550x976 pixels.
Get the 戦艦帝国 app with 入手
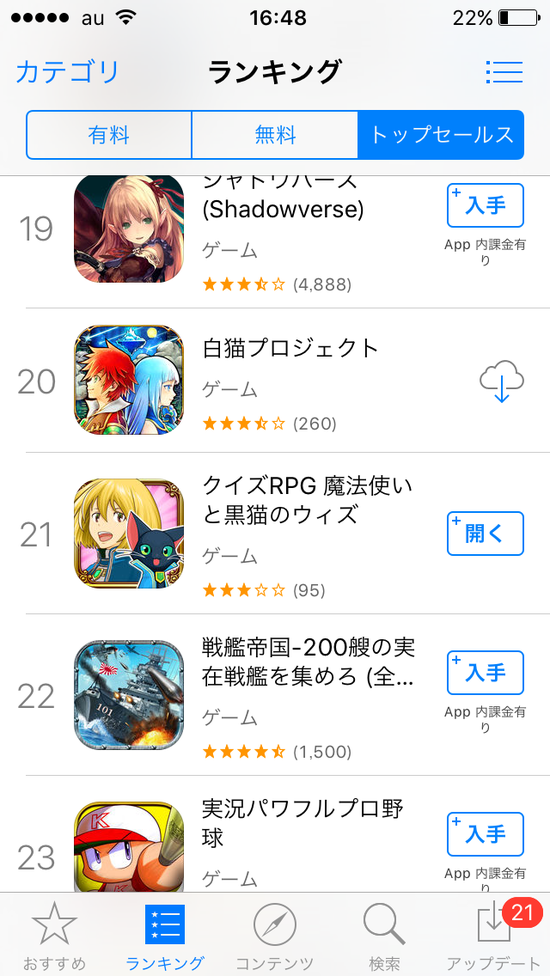tap(485, 673)
